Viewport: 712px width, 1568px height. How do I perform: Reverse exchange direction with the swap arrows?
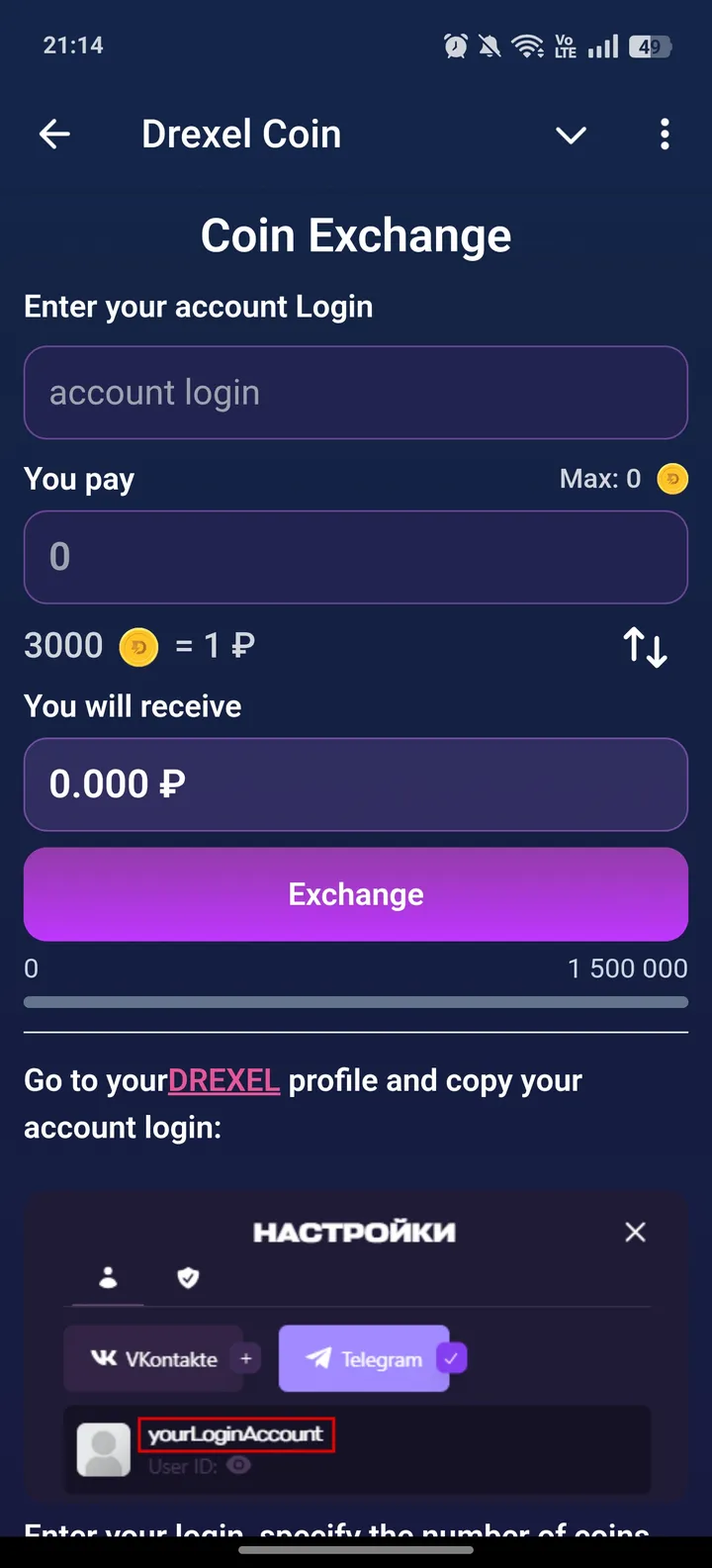click(645, 645)
